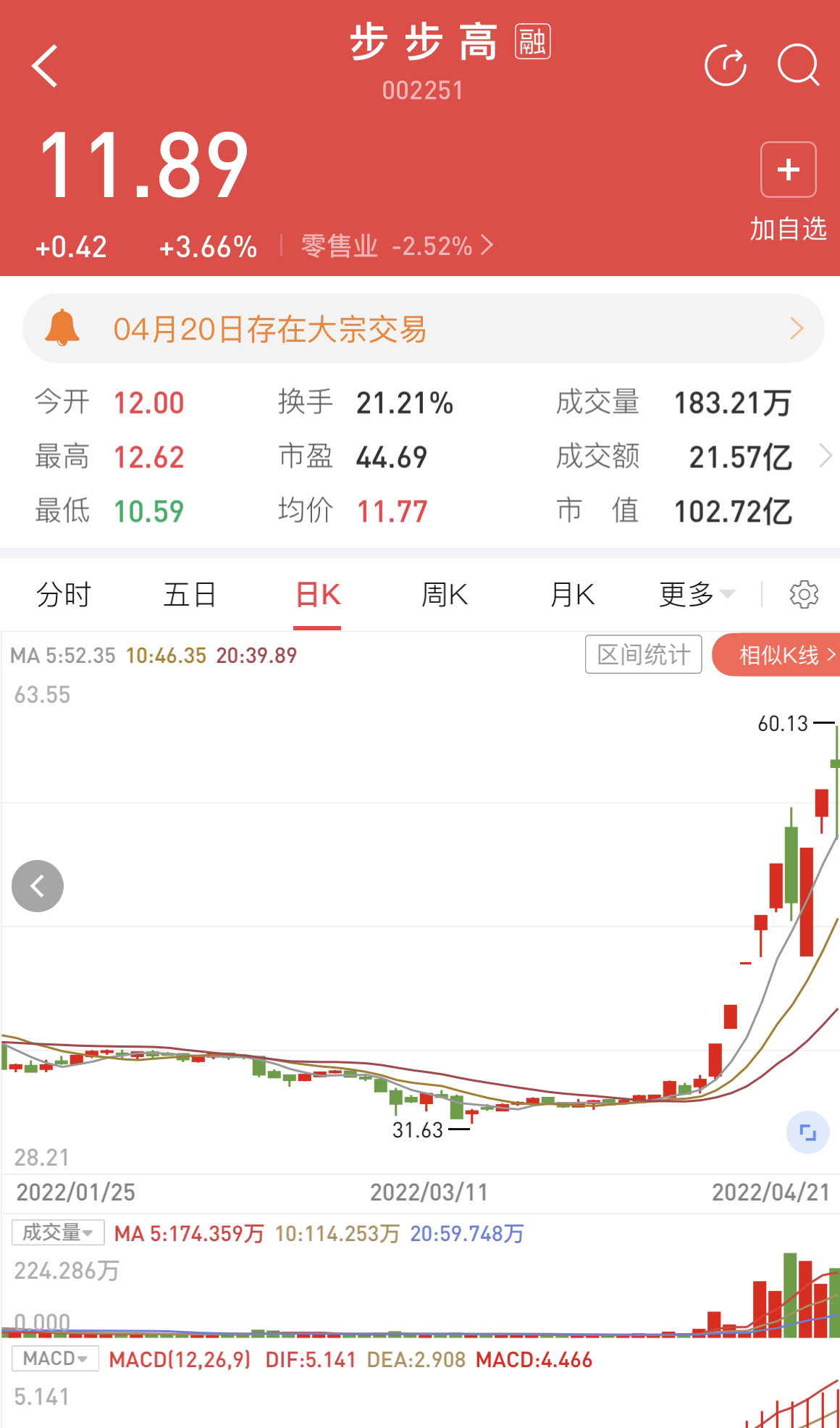Switch to the 周K chart tab
The image size is (840, 1428).
pos(445,595)
